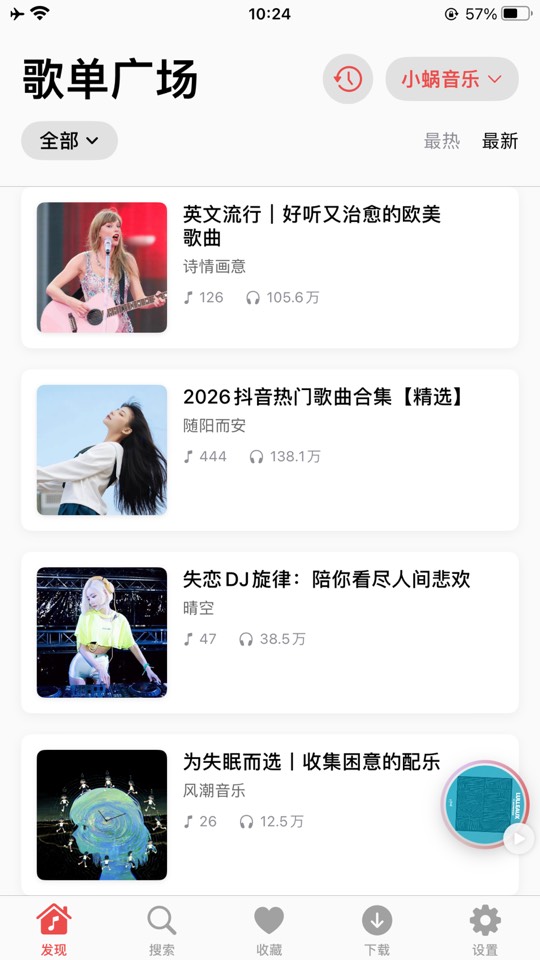Open the 2026抖音热门歌曲合集 playlist
Viewport: 540px width, 960px height.
[270, 450]
